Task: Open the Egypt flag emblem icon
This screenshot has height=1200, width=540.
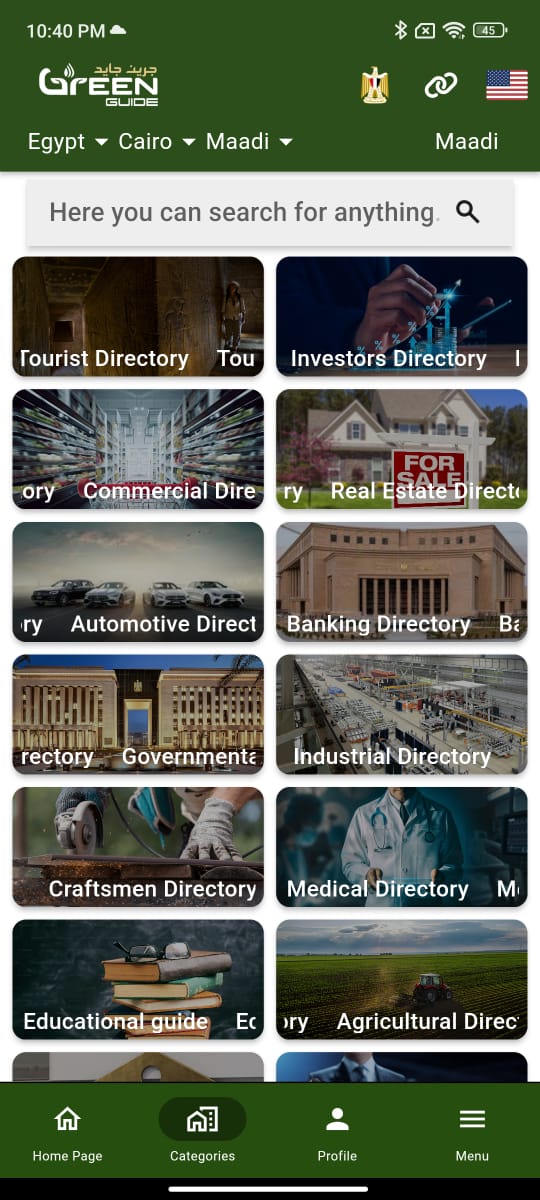Action: coord(374,86)
